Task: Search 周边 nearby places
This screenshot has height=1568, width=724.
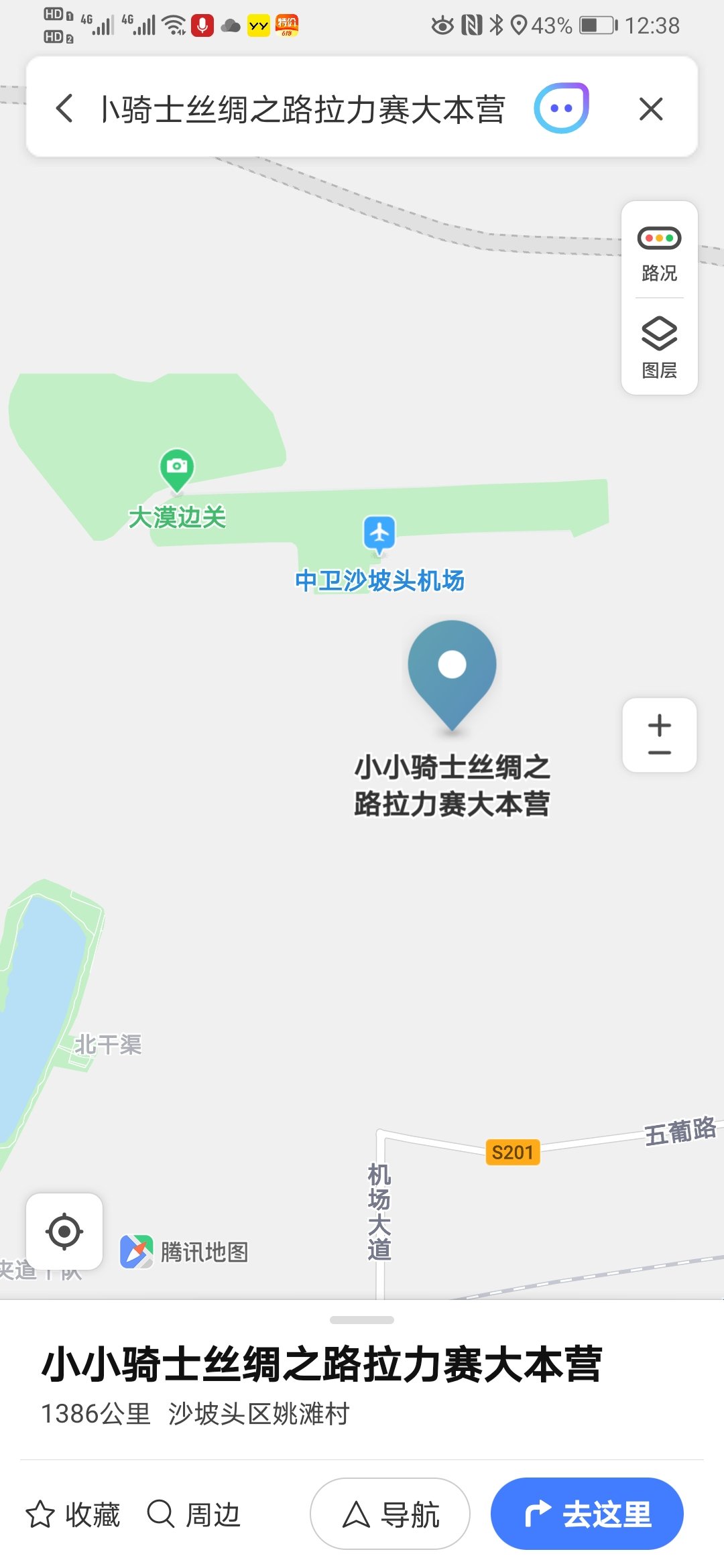Action: pyautogui.click(x=194, y=1514)
